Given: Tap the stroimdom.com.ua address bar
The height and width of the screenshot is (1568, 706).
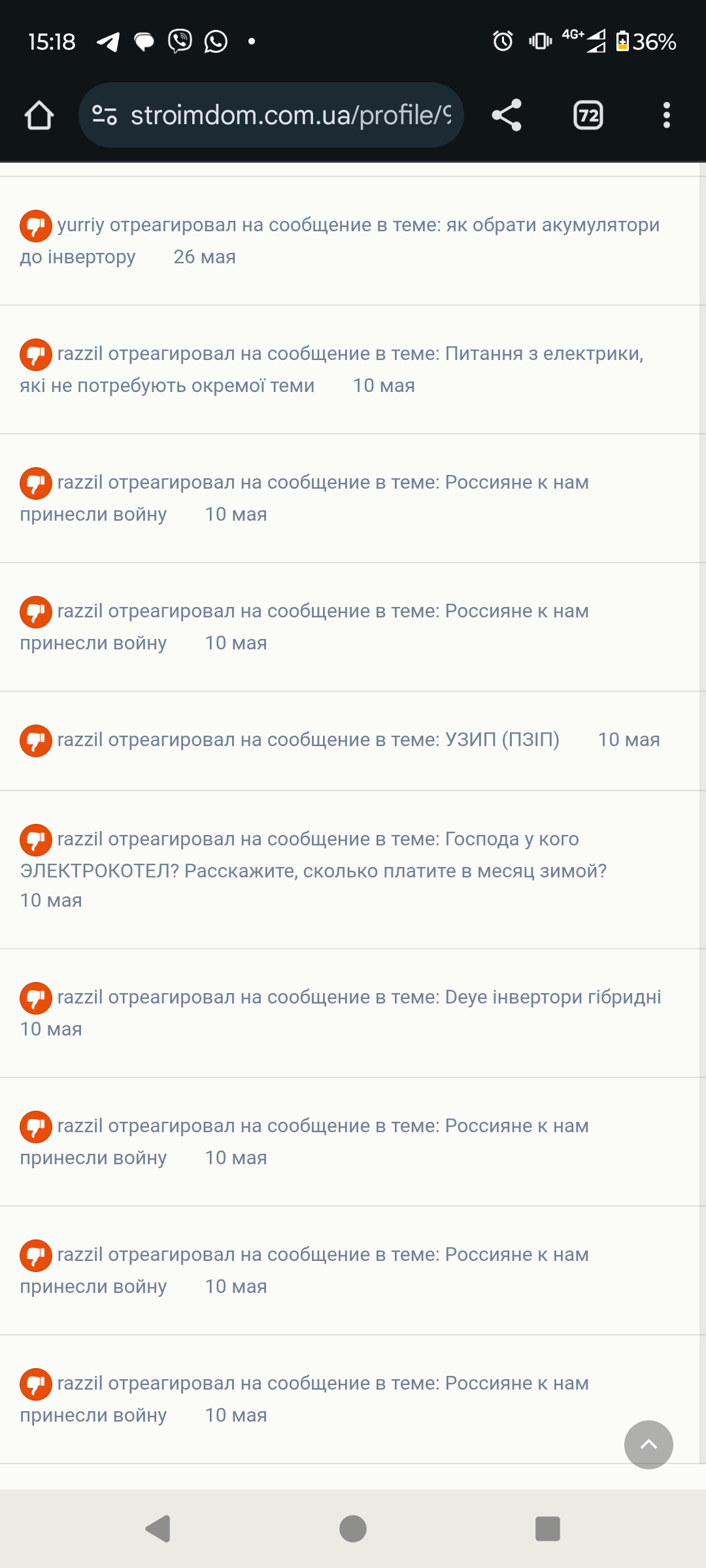Looking at the screenshot, I should (271, 115).
